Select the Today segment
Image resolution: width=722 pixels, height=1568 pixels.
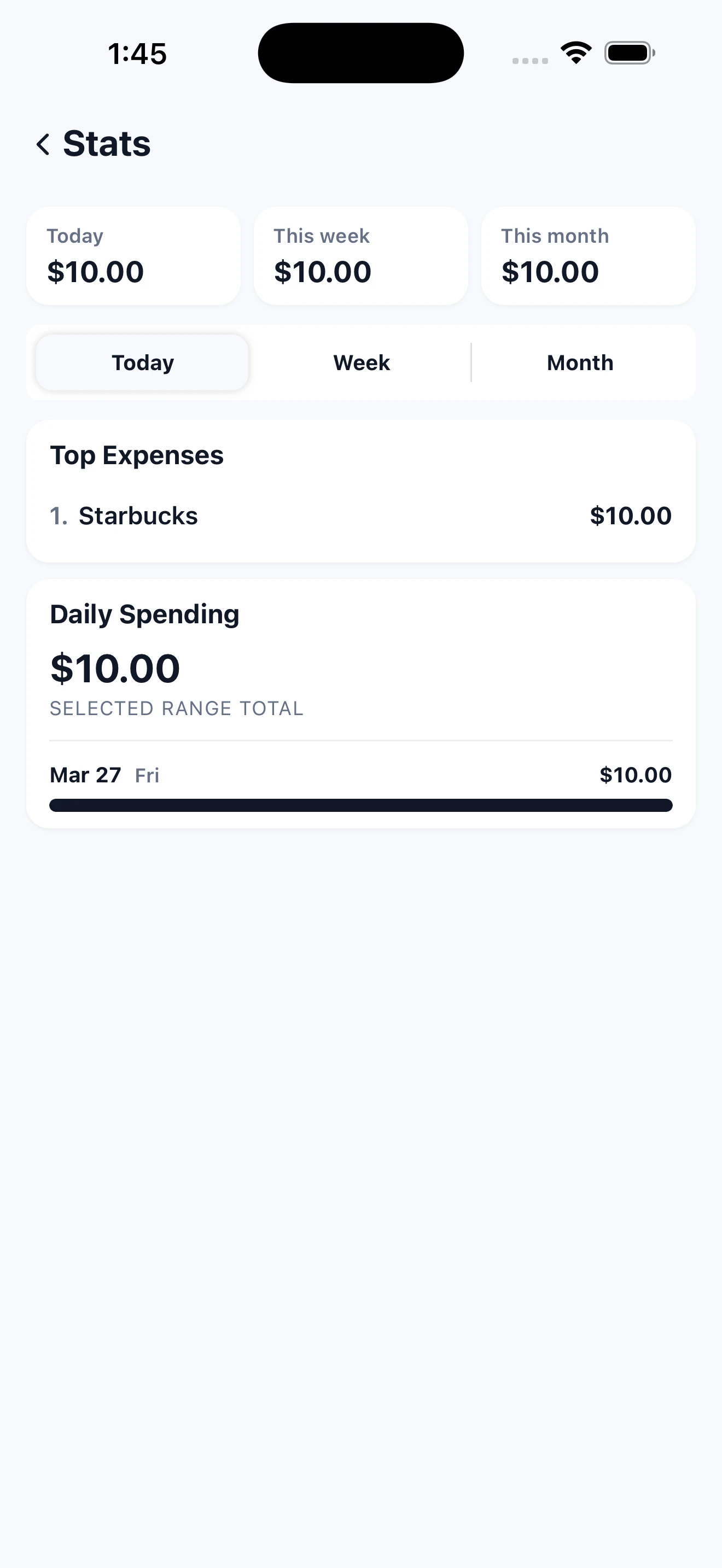(x=142, y=363)
